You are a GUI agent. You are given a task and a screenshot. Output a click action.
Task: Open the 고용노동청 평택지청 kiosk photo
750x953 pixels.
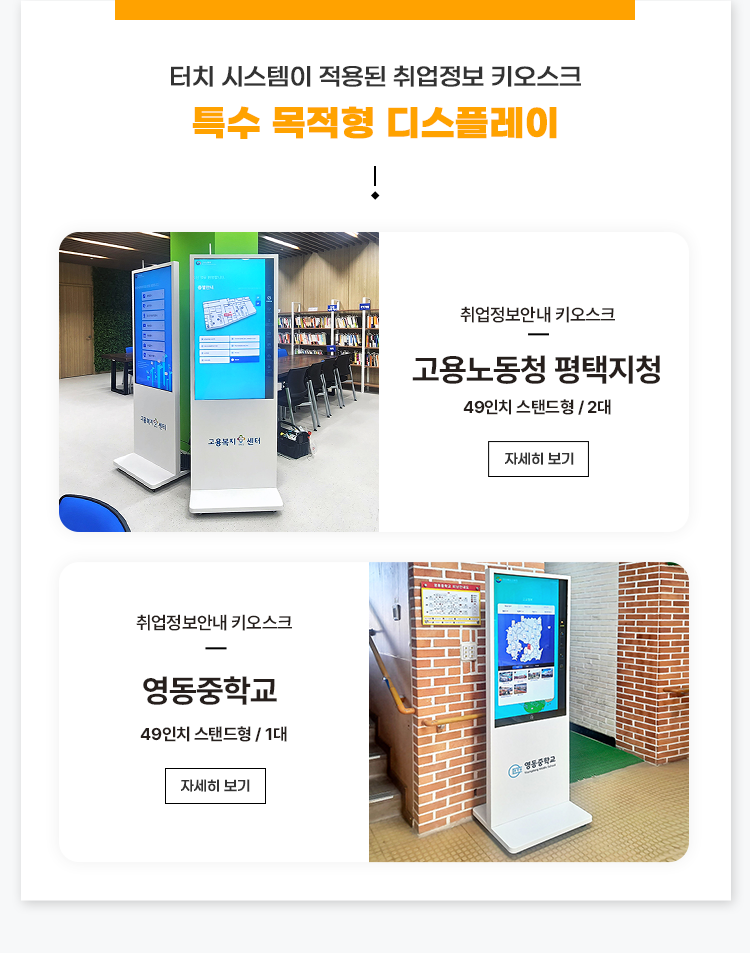(219, 382)
